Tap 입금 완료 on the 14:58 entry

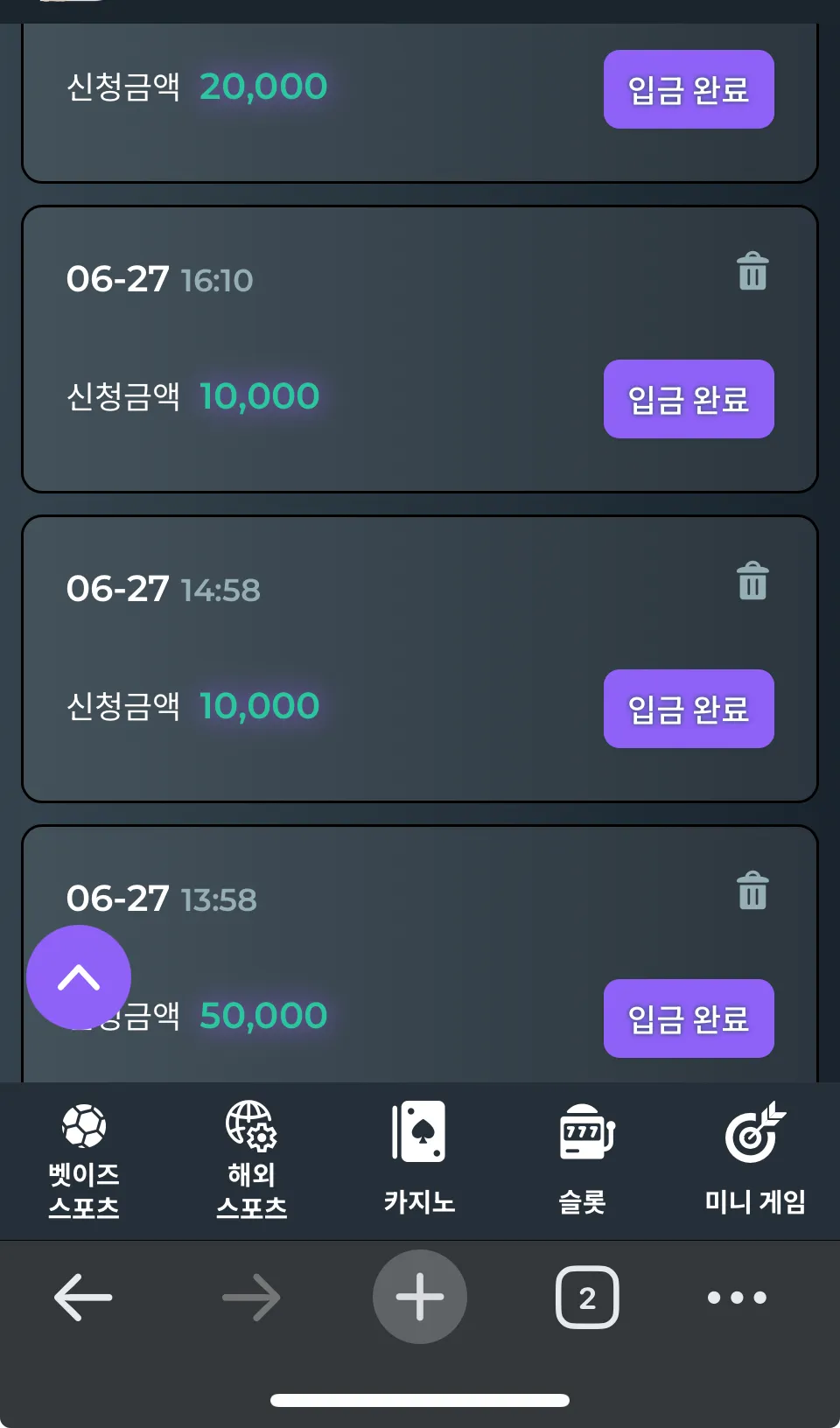689,709
